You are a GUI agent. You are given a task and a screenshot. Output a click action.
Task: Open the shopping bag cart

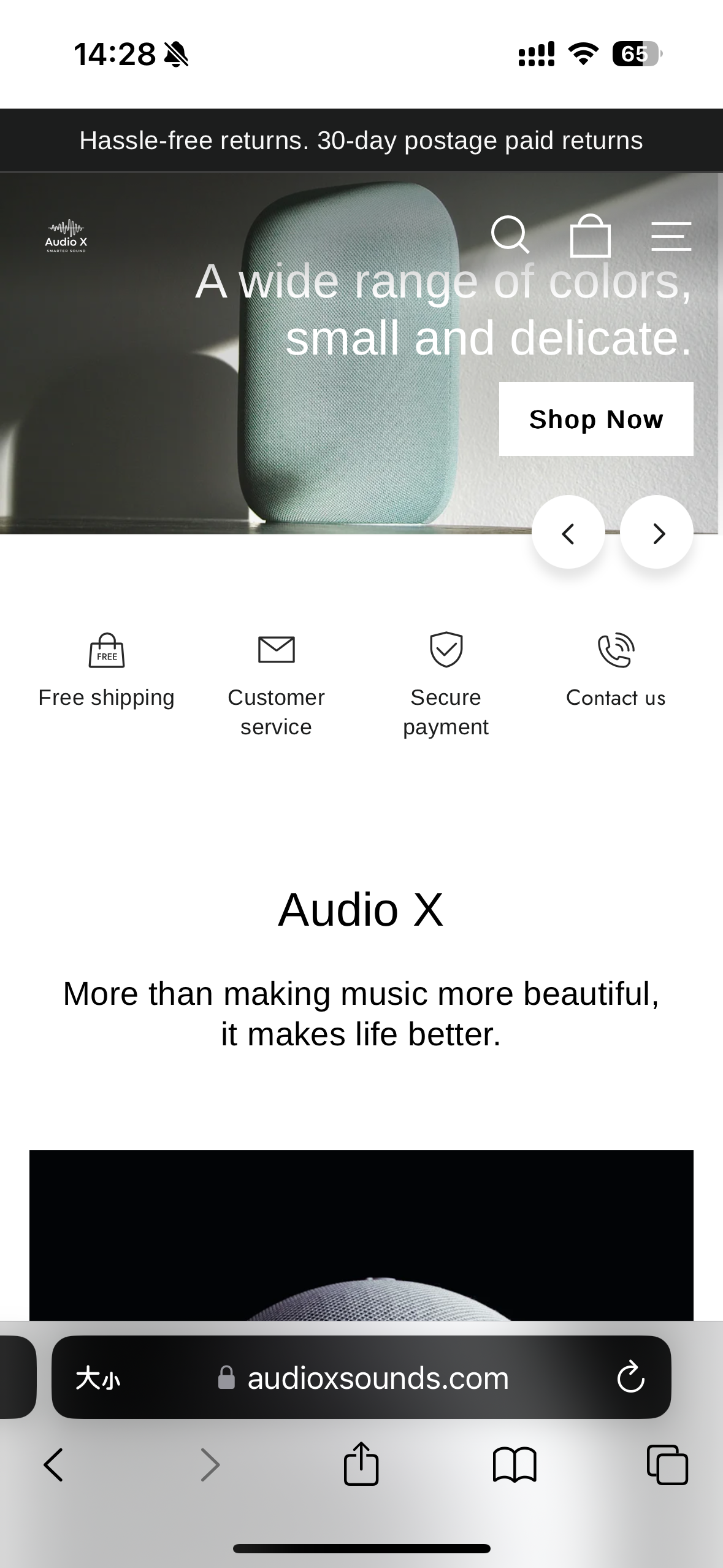coord(590,236)
